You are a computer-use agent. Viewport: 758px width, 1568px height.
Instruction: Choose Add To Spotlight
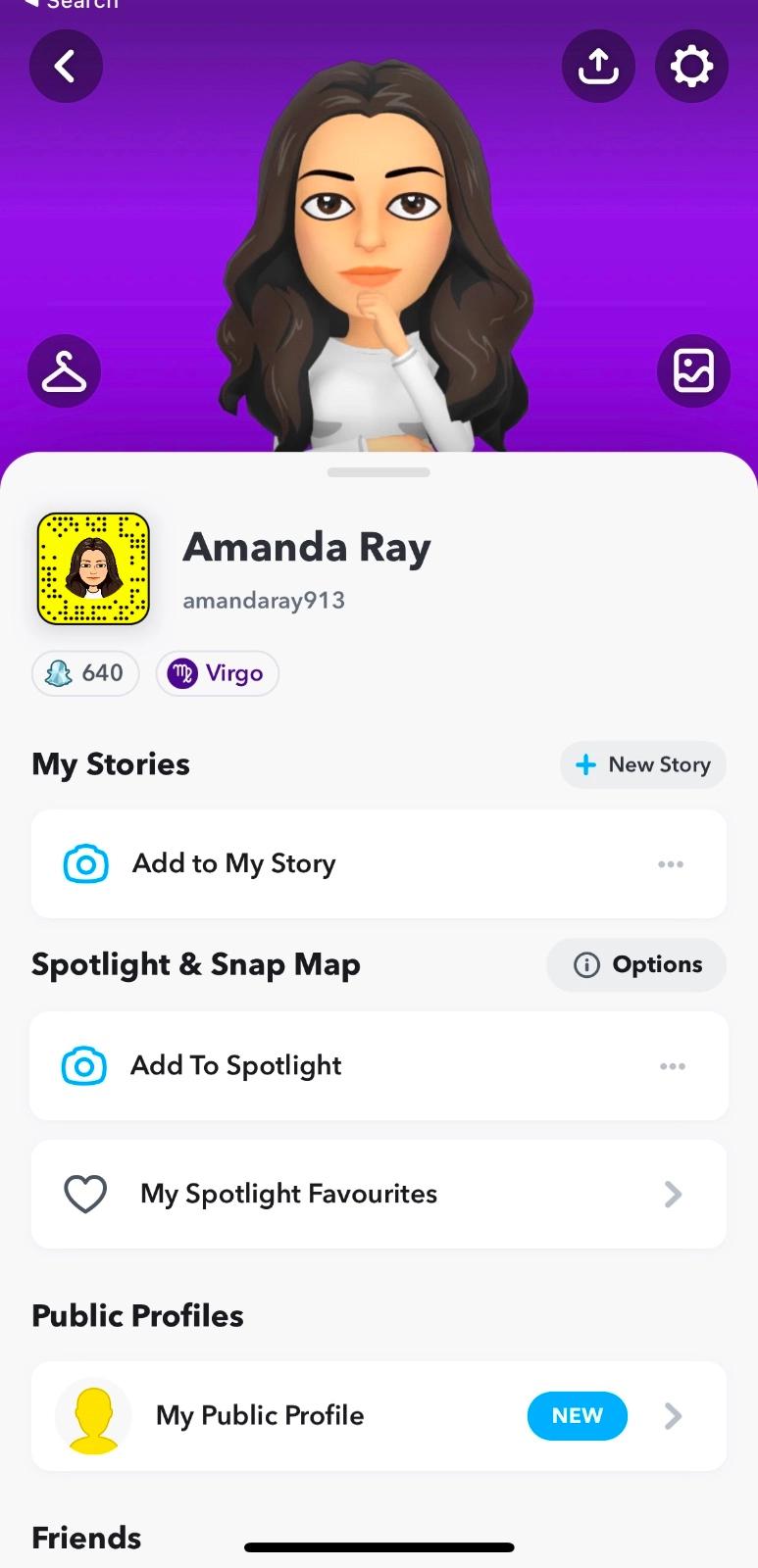click(x=235, y=1065)
